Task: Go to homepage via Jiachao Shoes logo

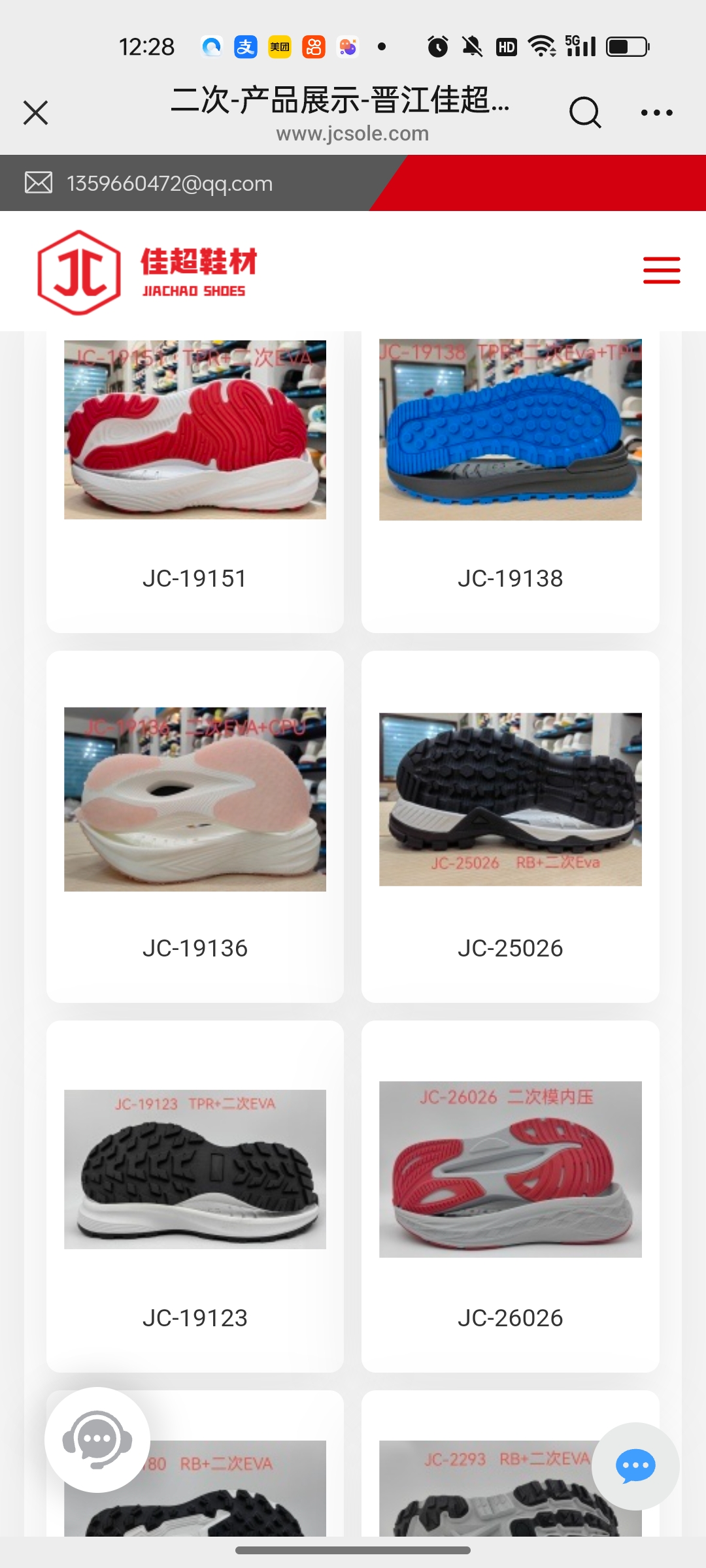Action: click(x=148, y=272)
